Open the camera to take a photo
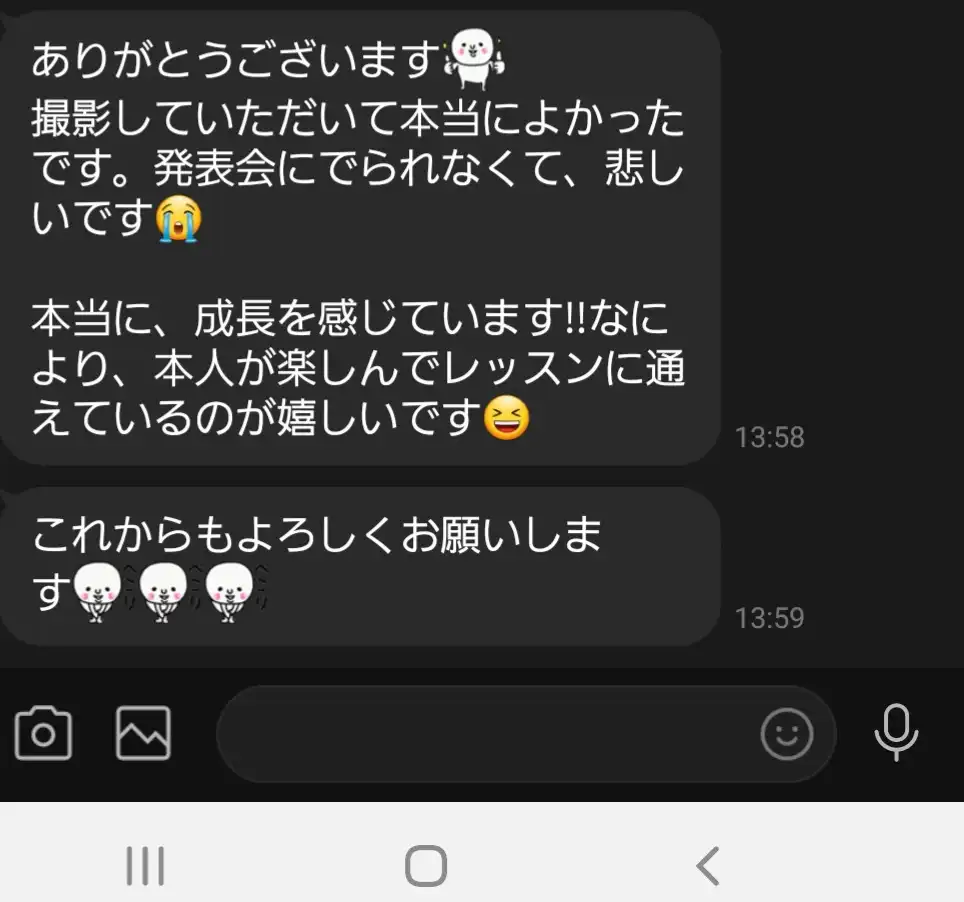Screen dimensions: 964x902 point(43,733)
